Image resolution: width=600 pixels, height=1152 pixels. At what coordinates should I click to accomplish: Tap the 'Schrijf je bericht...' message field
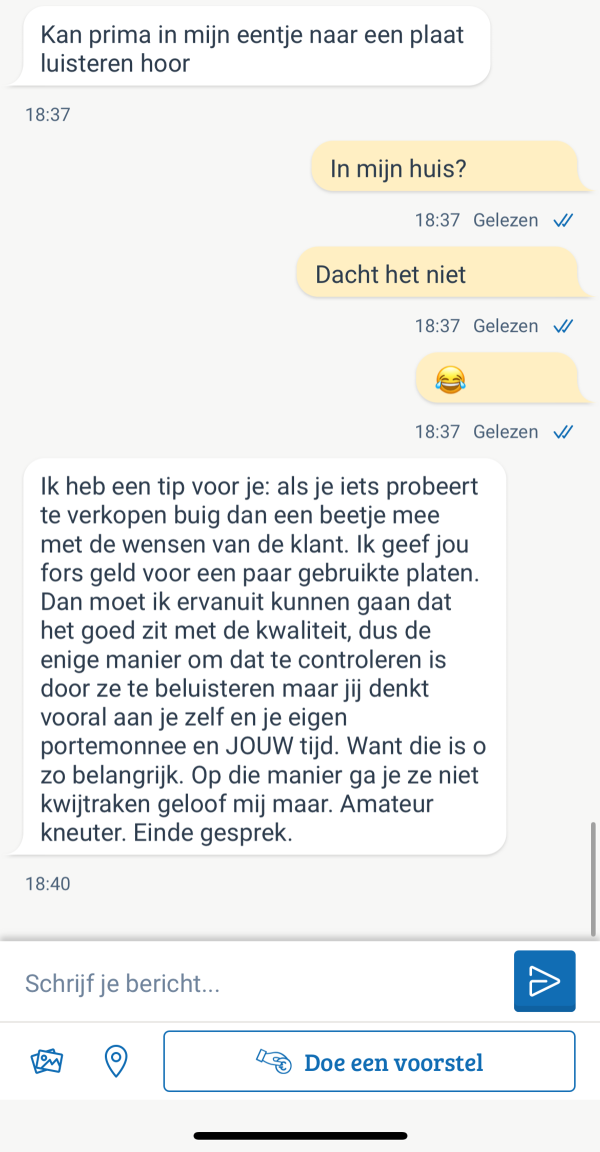pyautogui.click(x=260, y=982)
